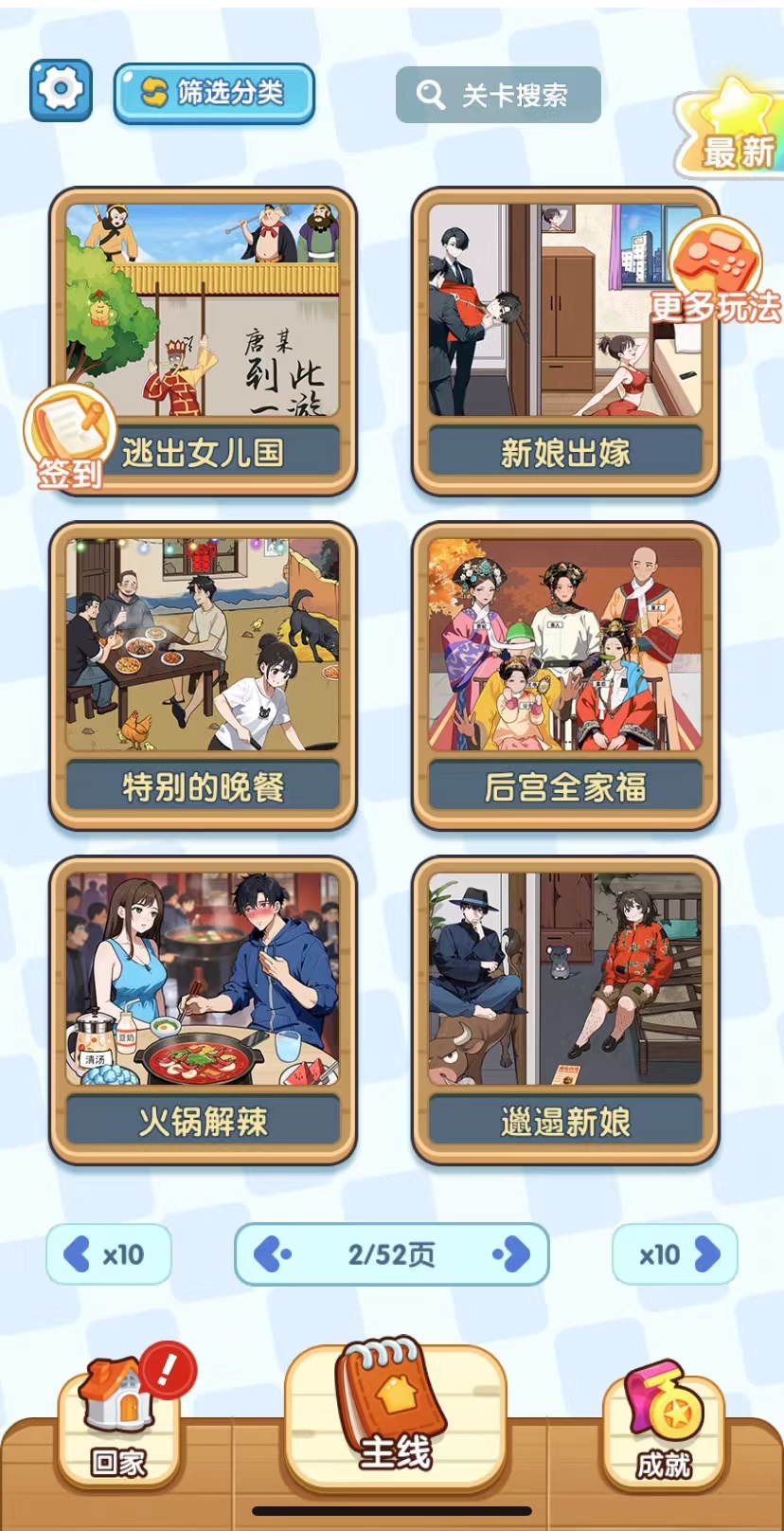Jump forward ten pages

(x=675, y=1254)
